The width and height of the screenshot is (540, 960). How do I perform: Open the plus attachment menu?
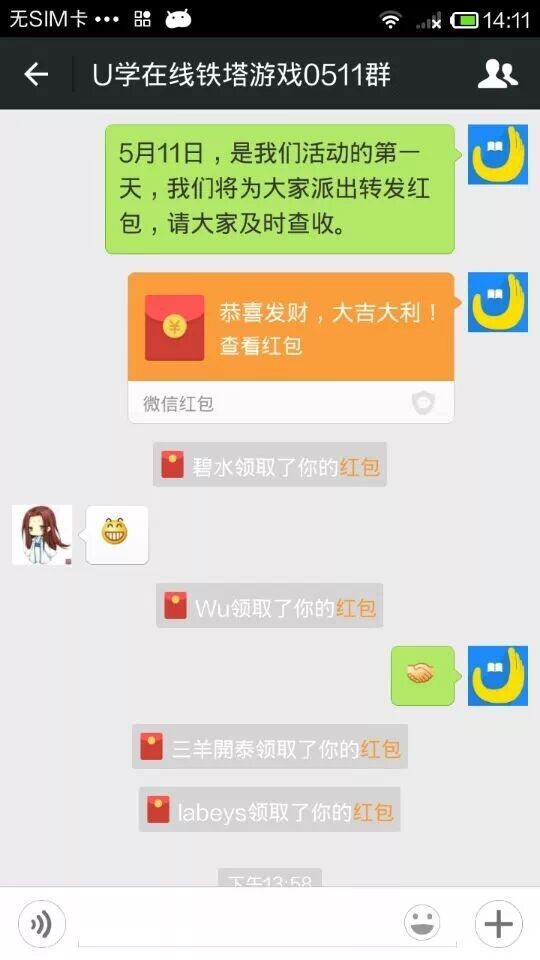click(498, 924)
